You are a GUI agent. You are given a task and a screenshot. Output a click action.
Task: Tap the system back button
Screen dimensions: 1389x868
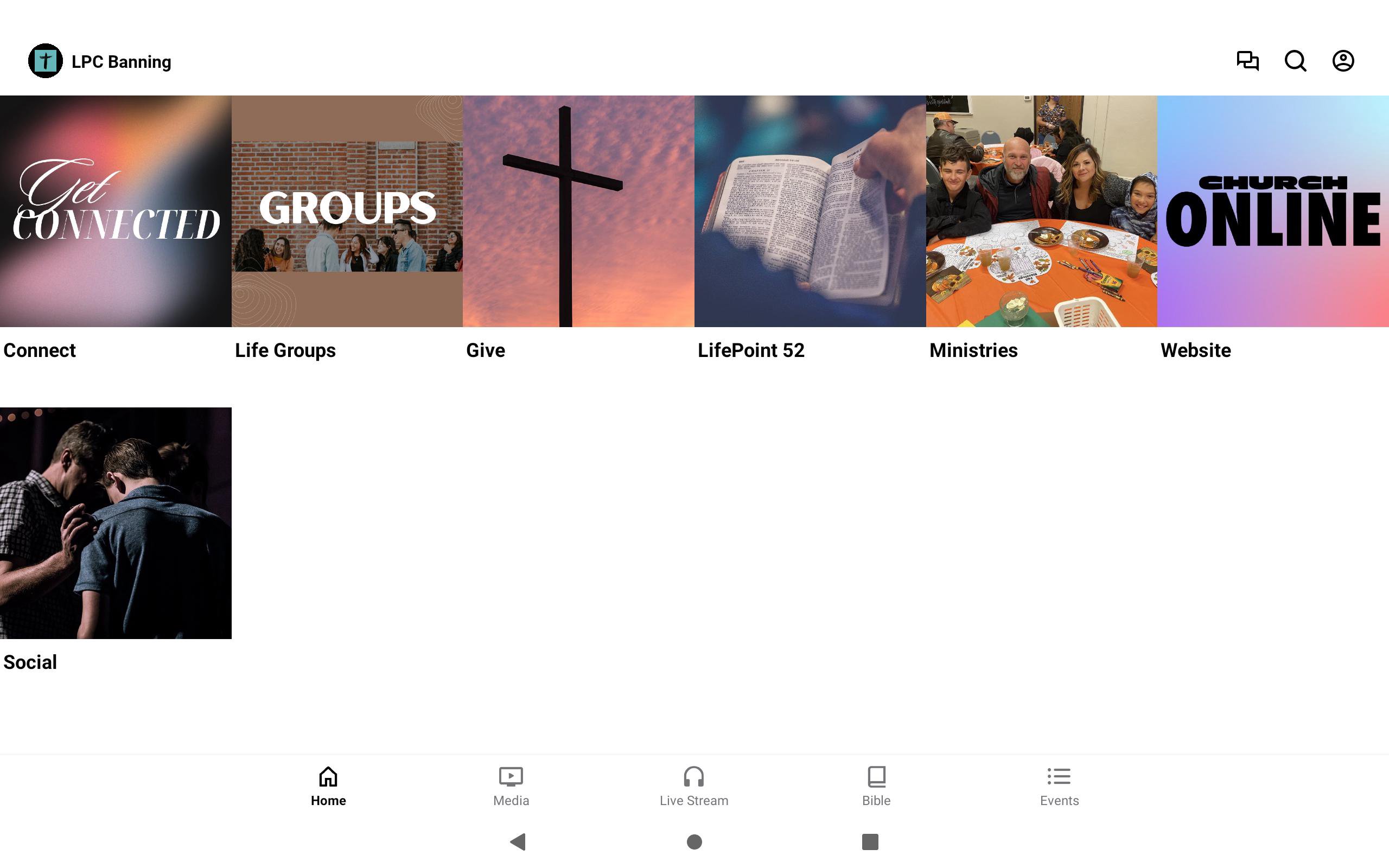pyautogui.click(x=518, y=841)
